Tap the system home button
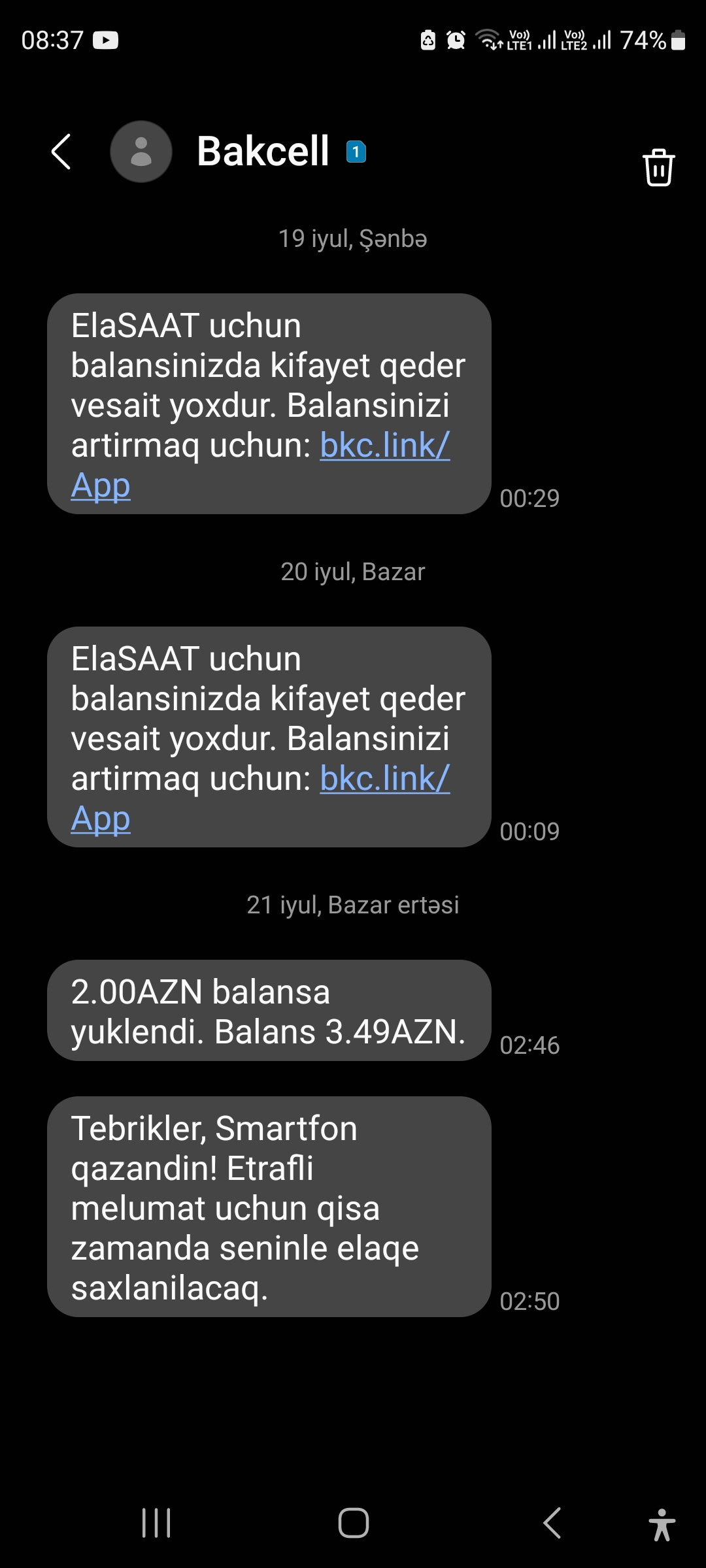This screenshot has width=706, height=1568. point(353,1523)
